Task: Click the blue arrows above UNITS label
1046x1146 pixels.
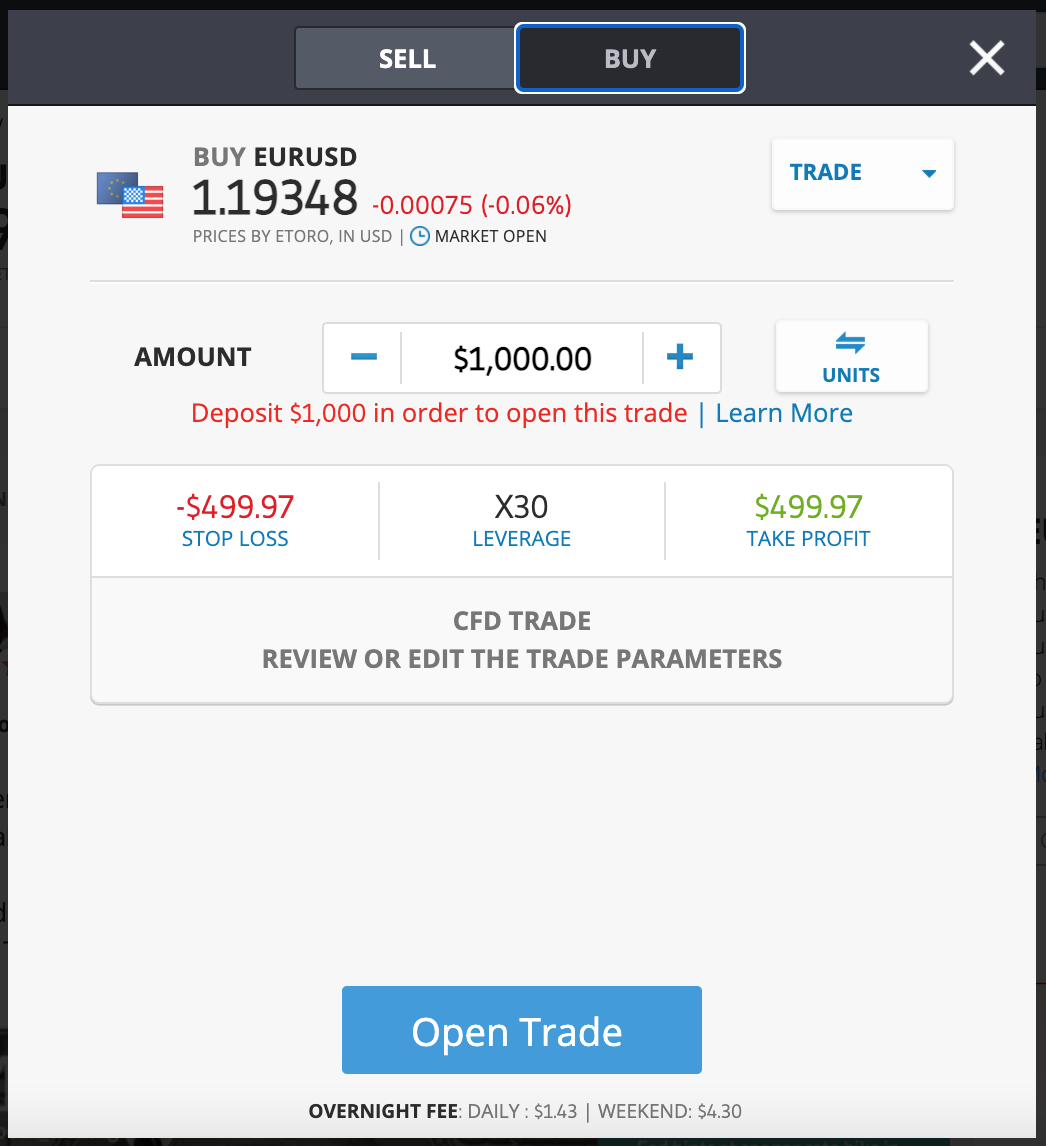Action: click(851, 344)
